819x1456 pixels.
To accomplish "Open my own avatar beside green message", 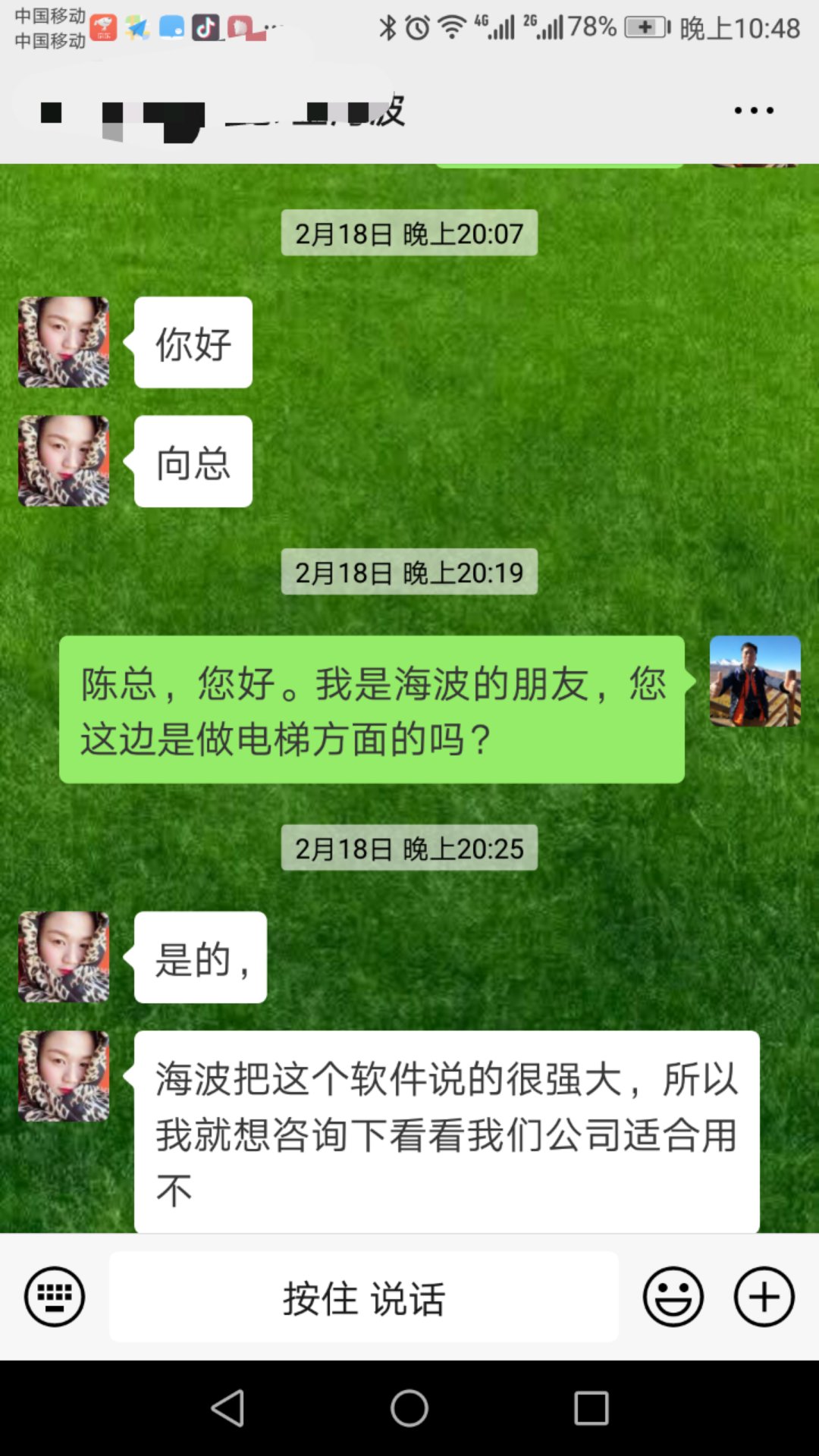I will [755, 681].
